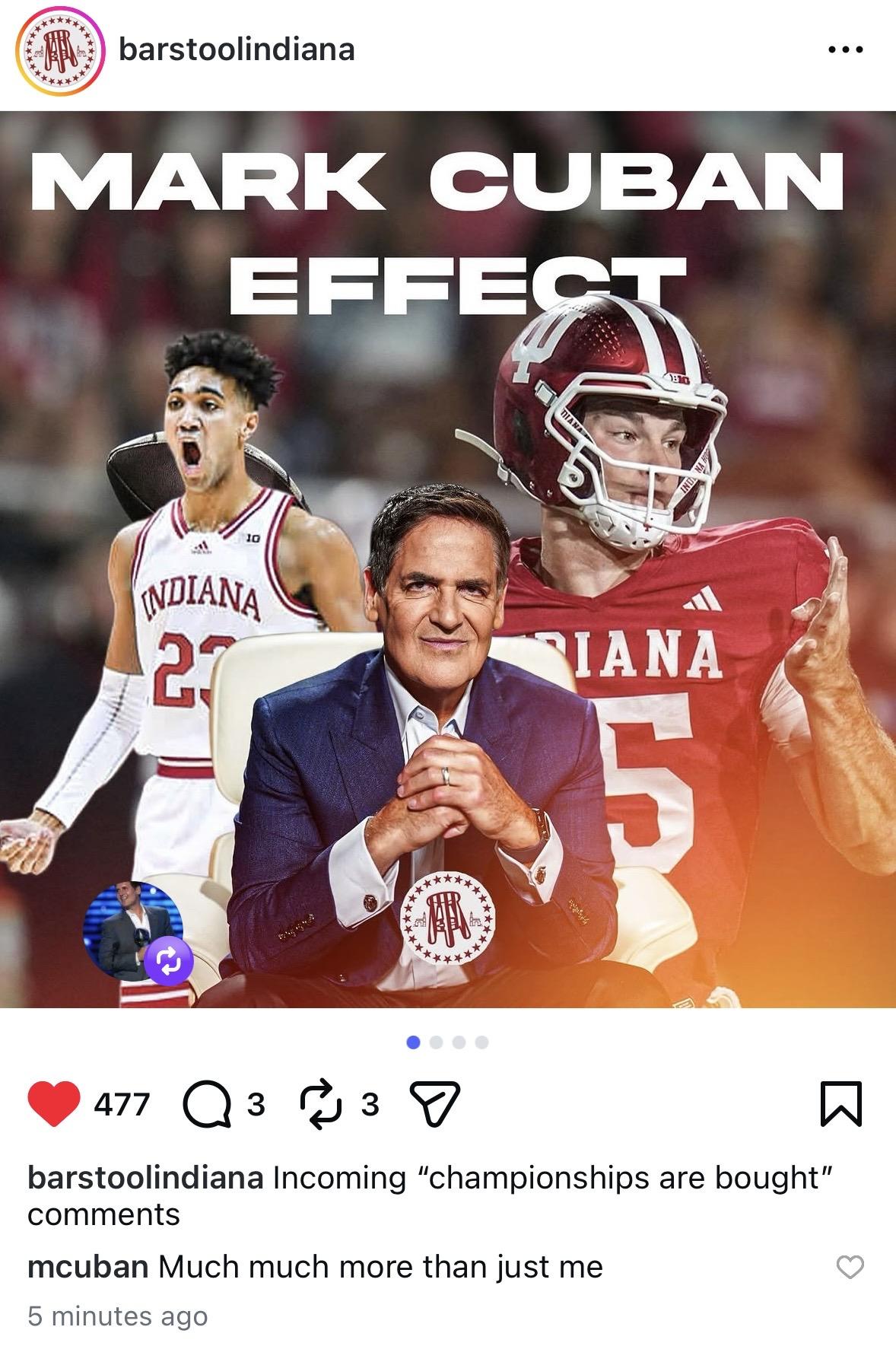Share the post with the paper plane
896x1362 pixels.
click(435, 1103)
